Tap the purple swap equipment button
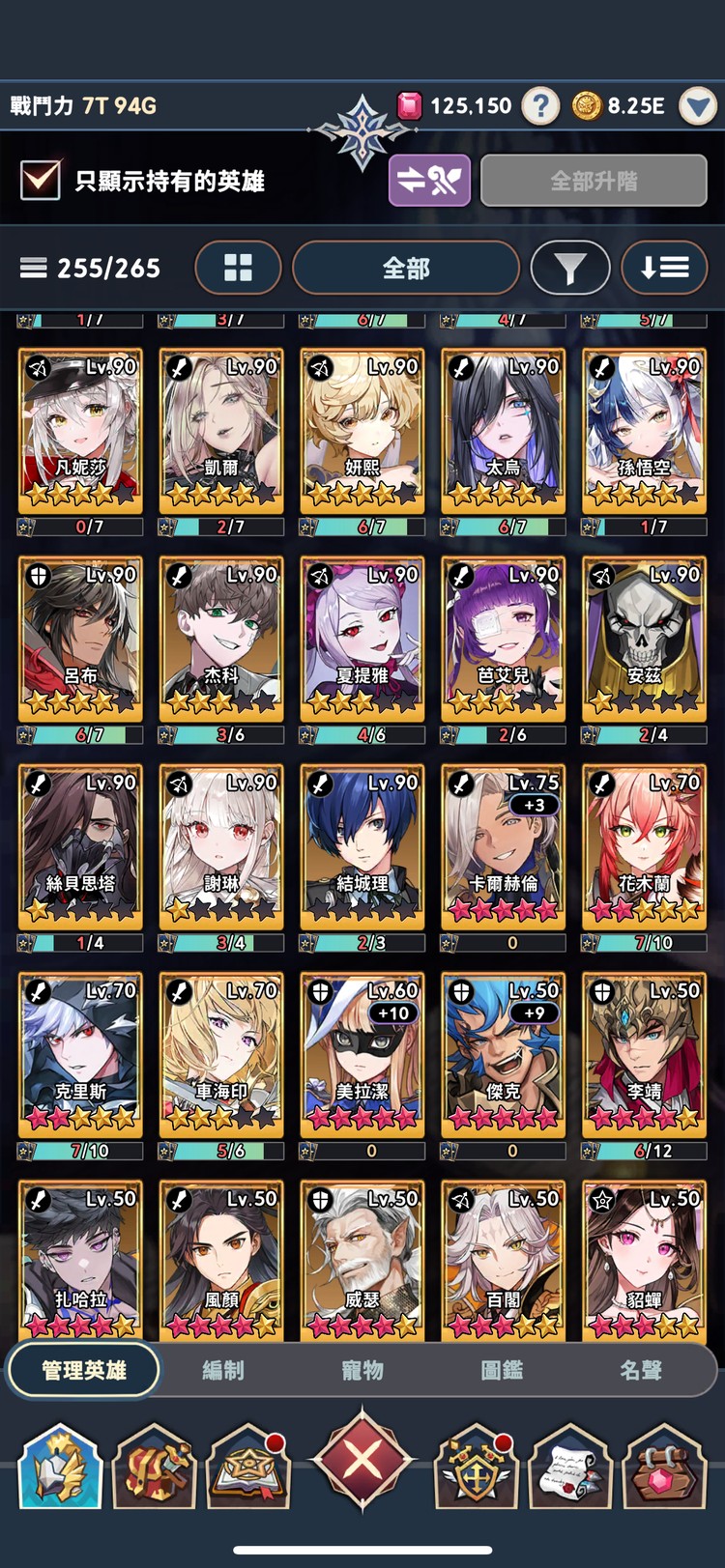The width and height of the screenshot is (725, 1568). pos(429,181)
